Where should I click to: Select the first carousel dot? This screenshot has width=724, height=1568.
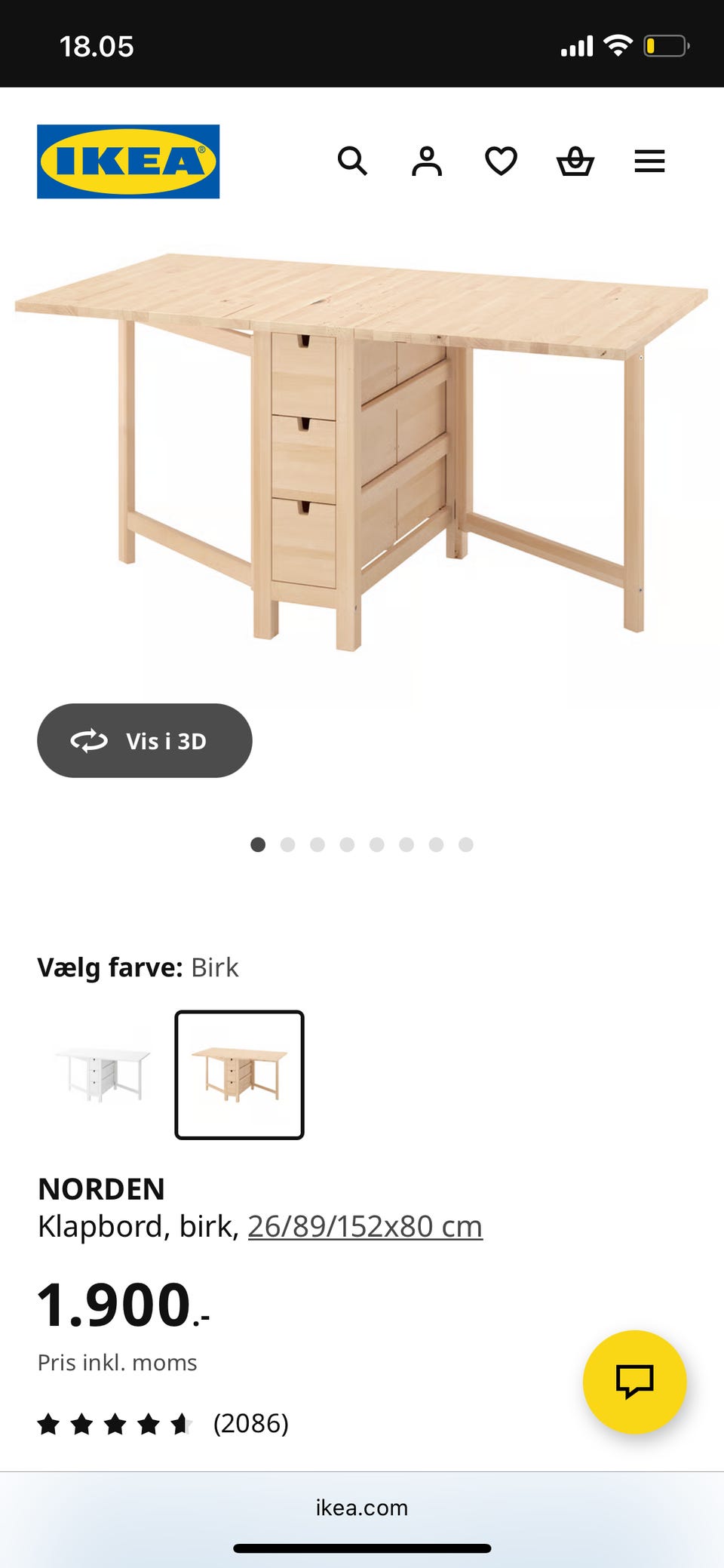click(258, 844)
